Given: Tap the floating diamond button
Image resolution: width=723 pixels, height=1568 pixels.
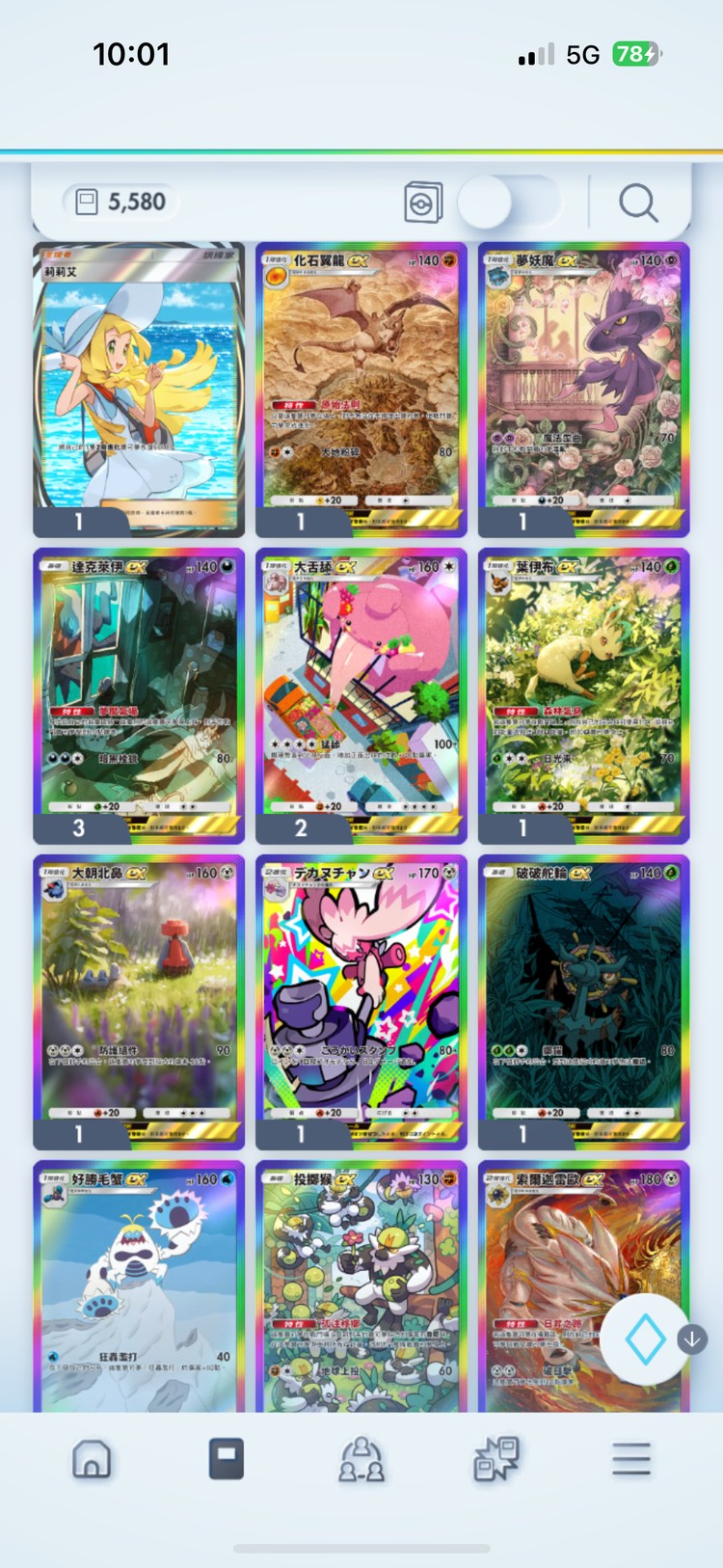Looking at the screenshot, I should (x=645, y=1339).
